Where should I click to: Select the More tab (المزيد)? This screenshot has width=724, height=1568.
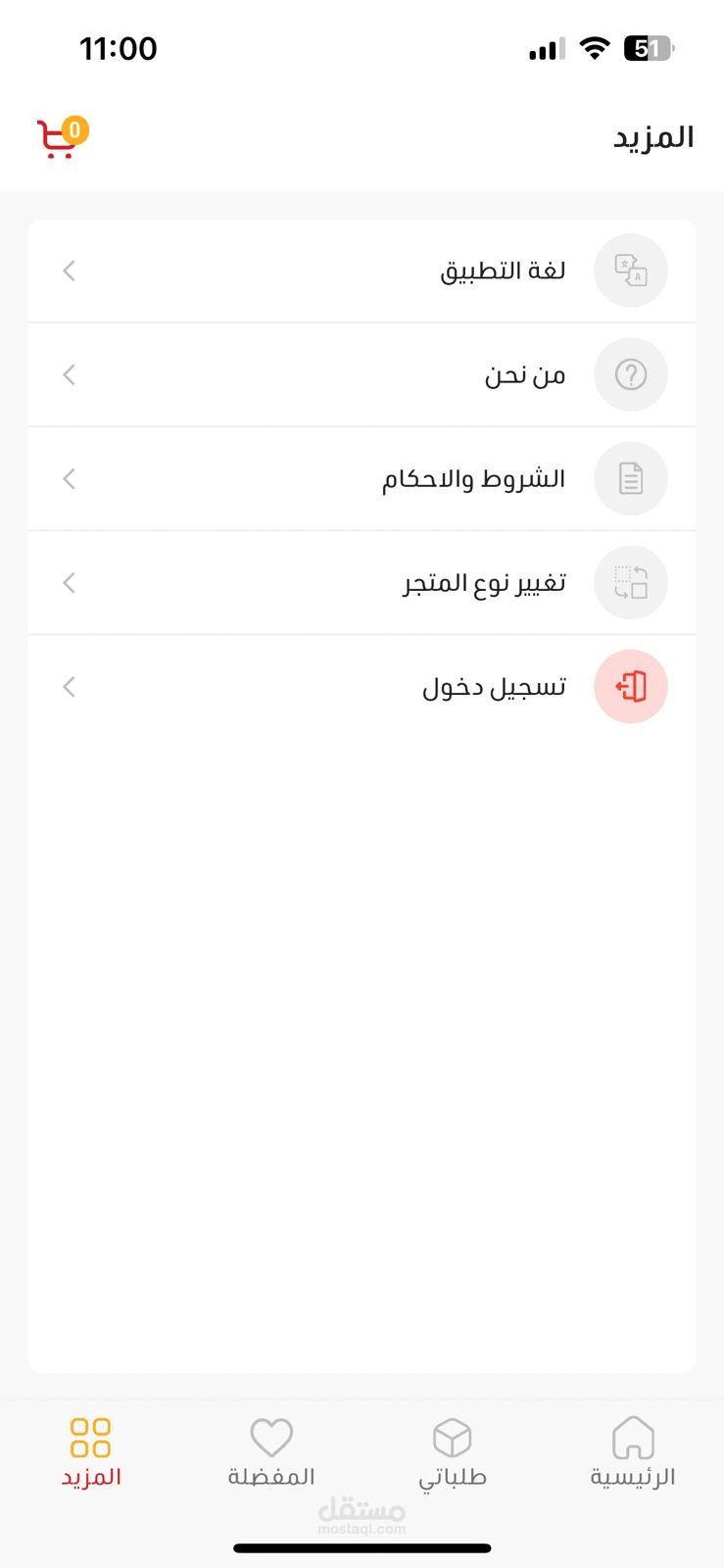(91, 1452)
